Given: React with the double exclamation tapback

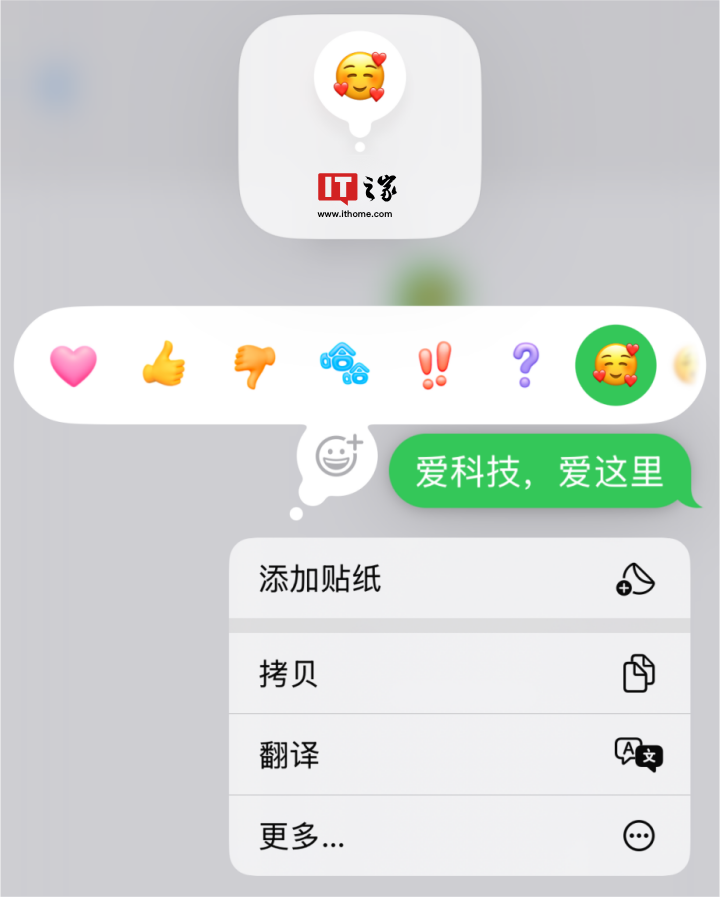Looking at the screenshot, I should coord(434,366).
